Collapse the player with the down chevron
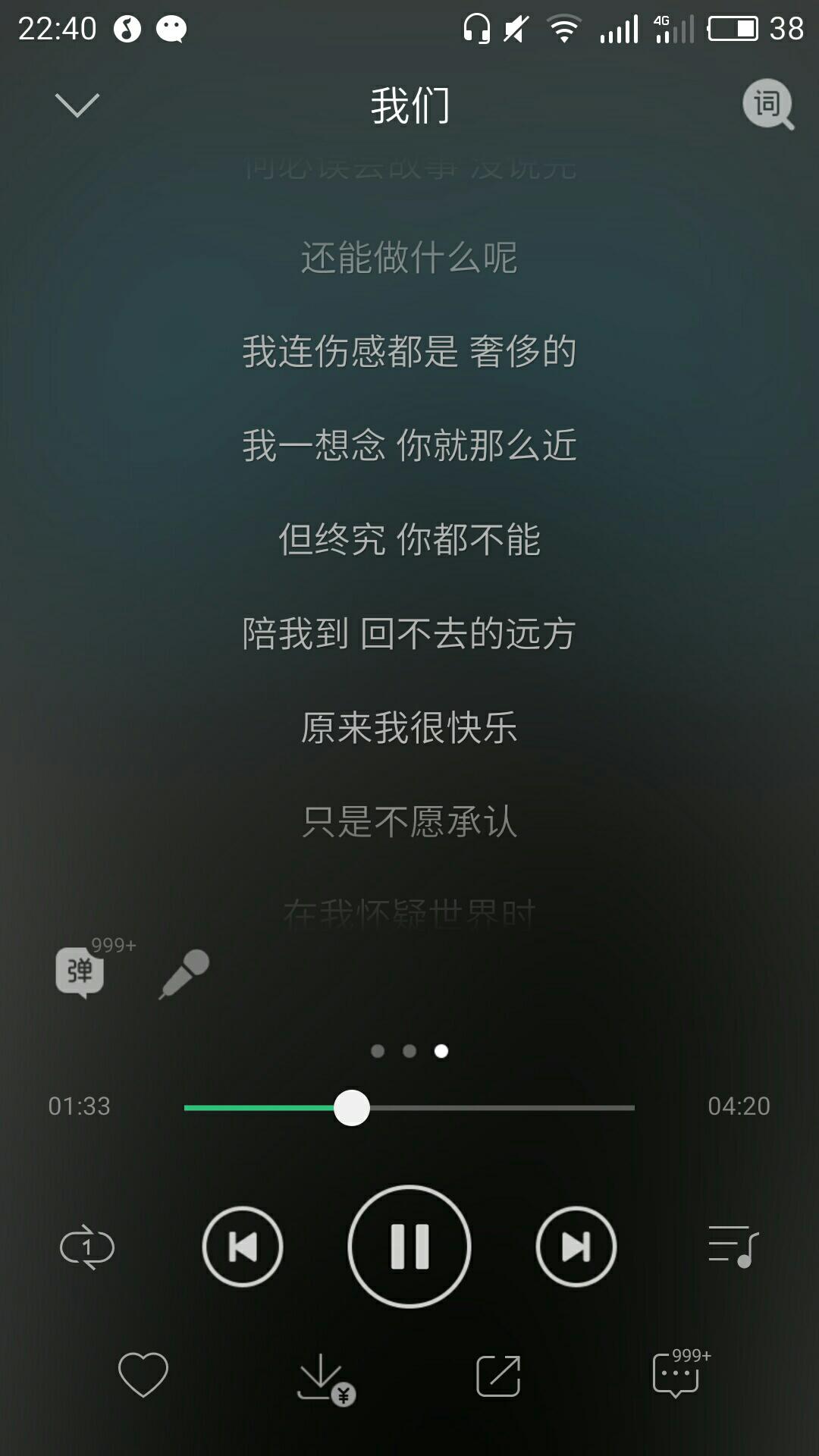The height and width of the screenshot is (1456, 819). [77, 105]
